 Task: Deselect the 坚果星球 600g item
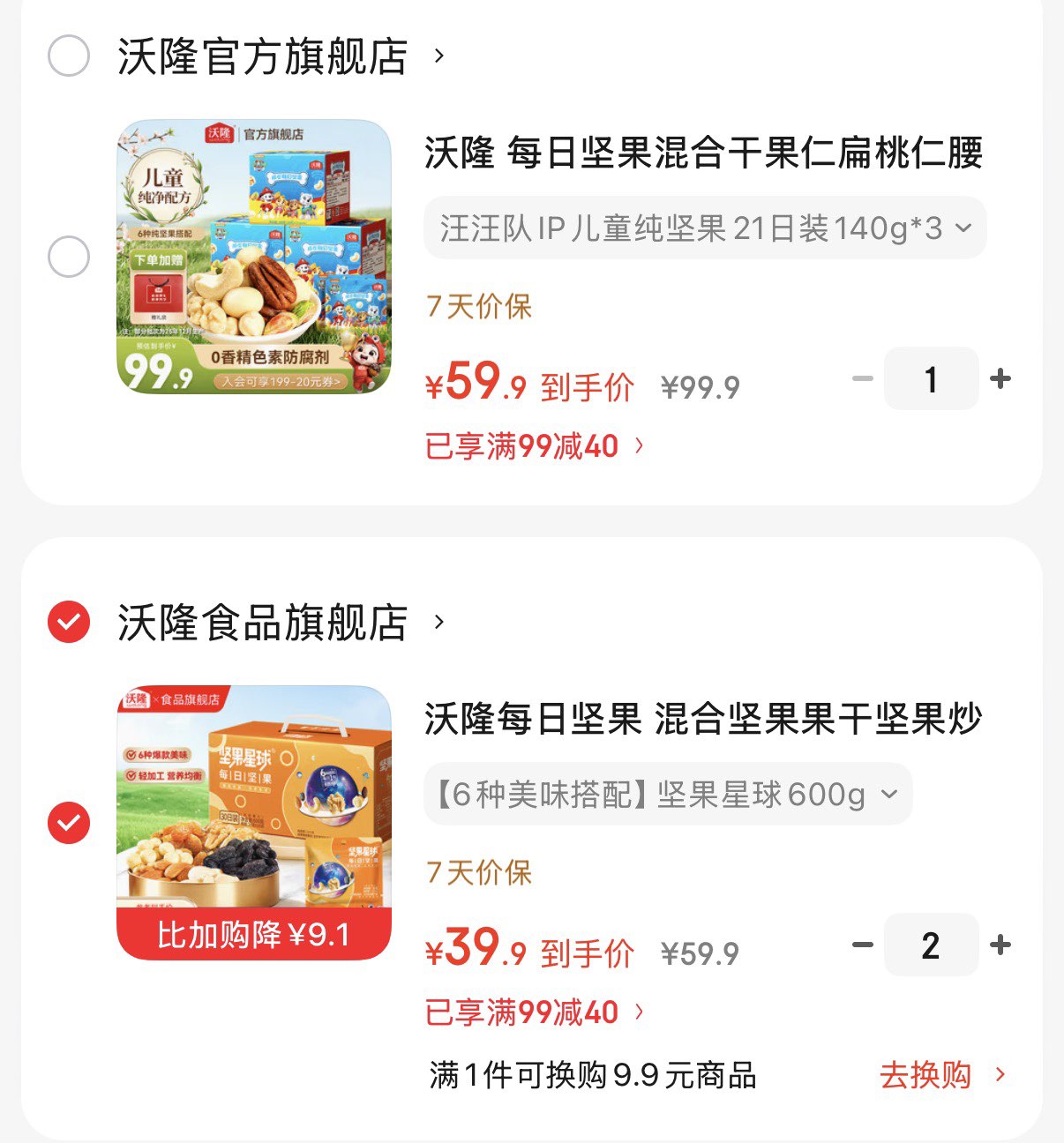(x=69, y=823)
